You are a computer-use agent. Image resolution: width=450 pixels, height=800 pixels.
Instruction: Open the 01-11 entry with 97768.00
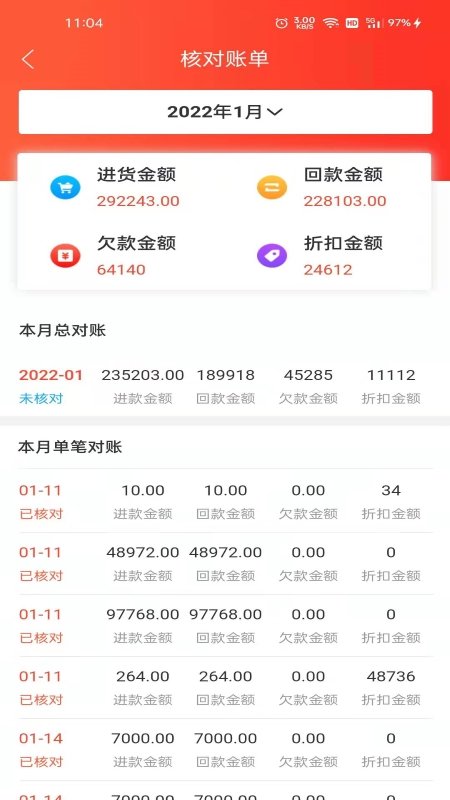point(225,626)
